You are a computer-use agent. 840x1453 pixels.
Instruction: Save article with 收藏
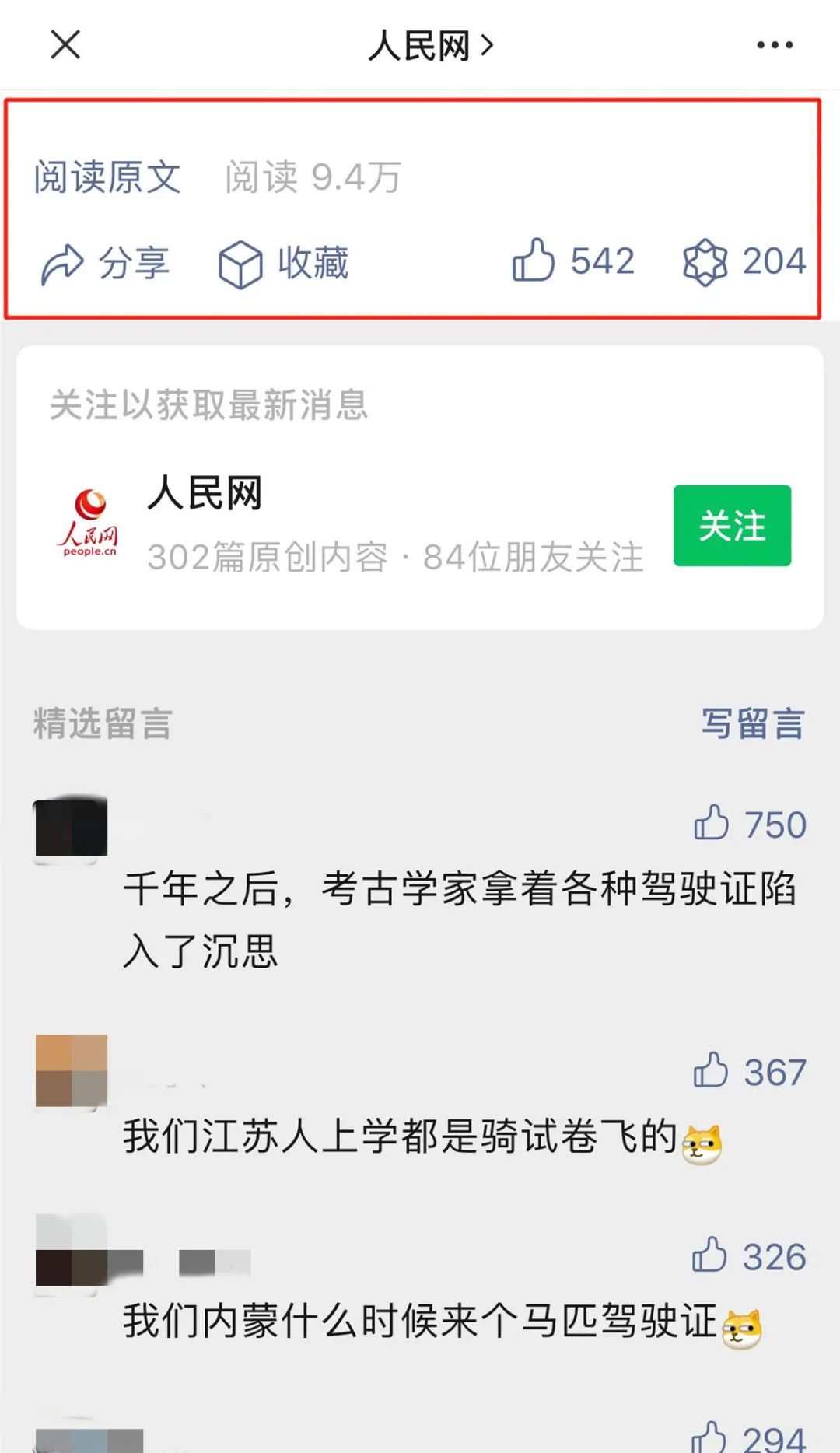click(x=283, y=263)
